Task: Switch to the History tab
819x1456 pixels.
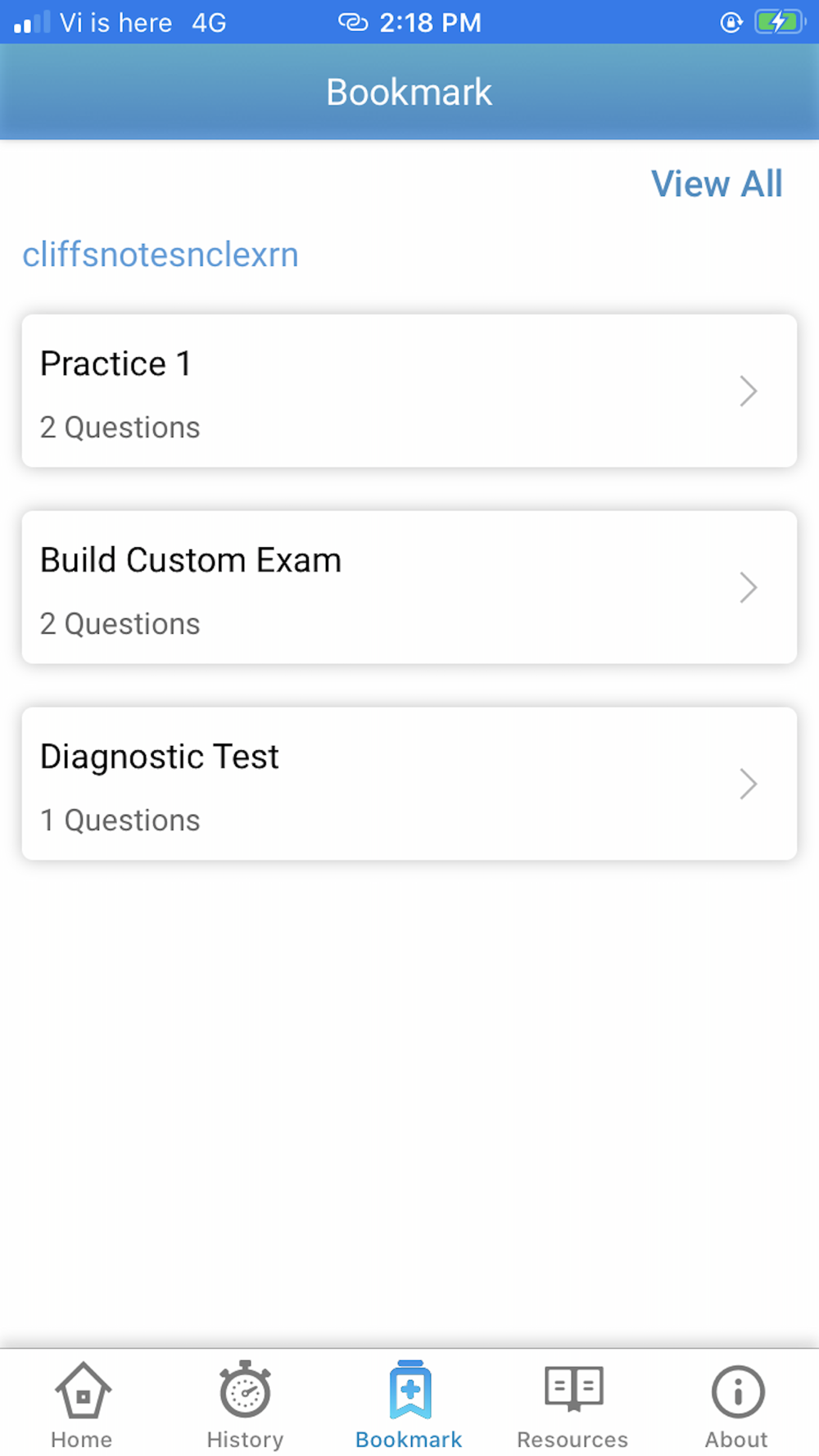Action: coord(245,1405)
